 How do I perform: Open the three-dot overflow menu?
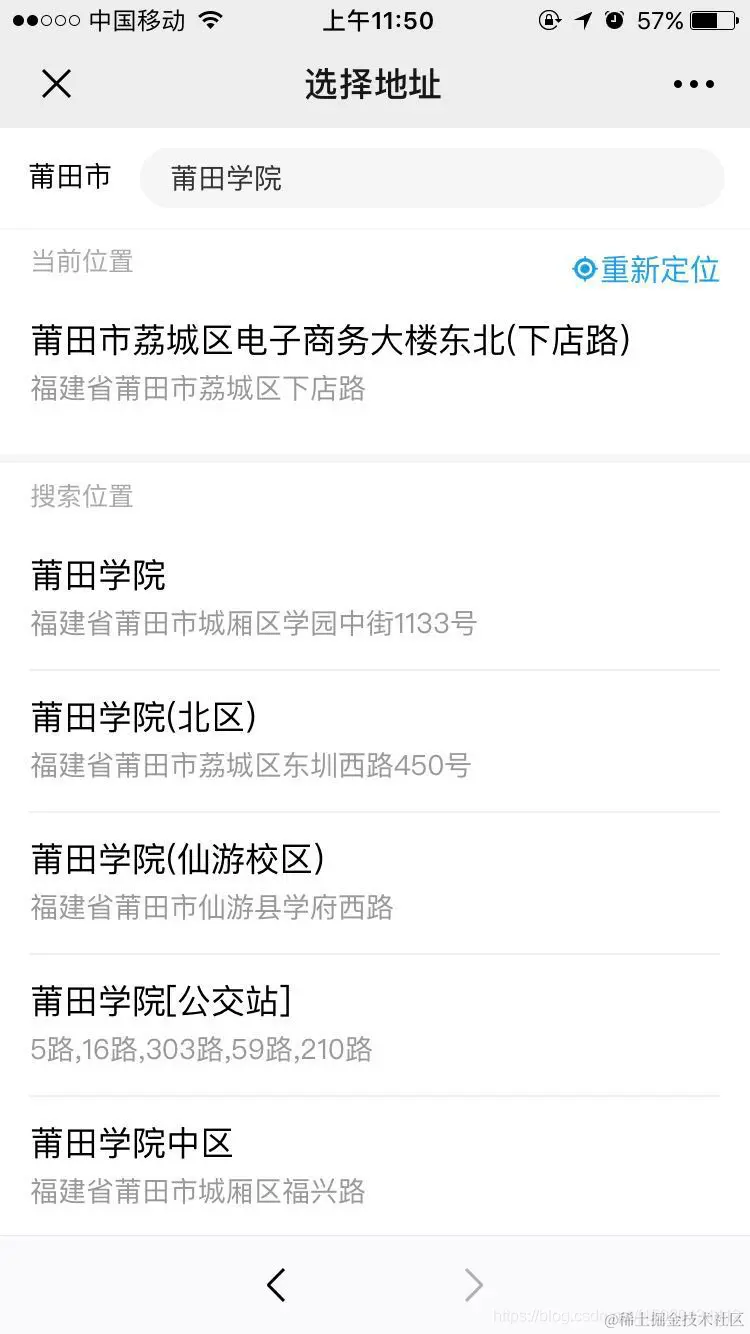click(x=693, y=85)
